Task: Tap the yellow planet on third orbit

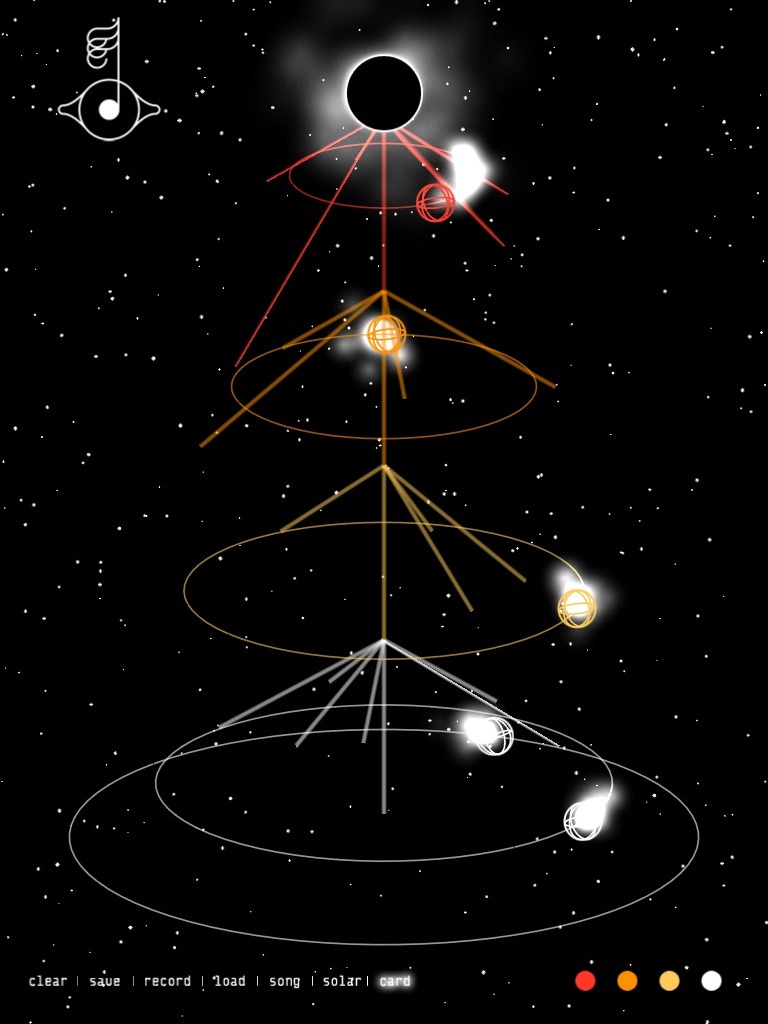Action: 577,608
